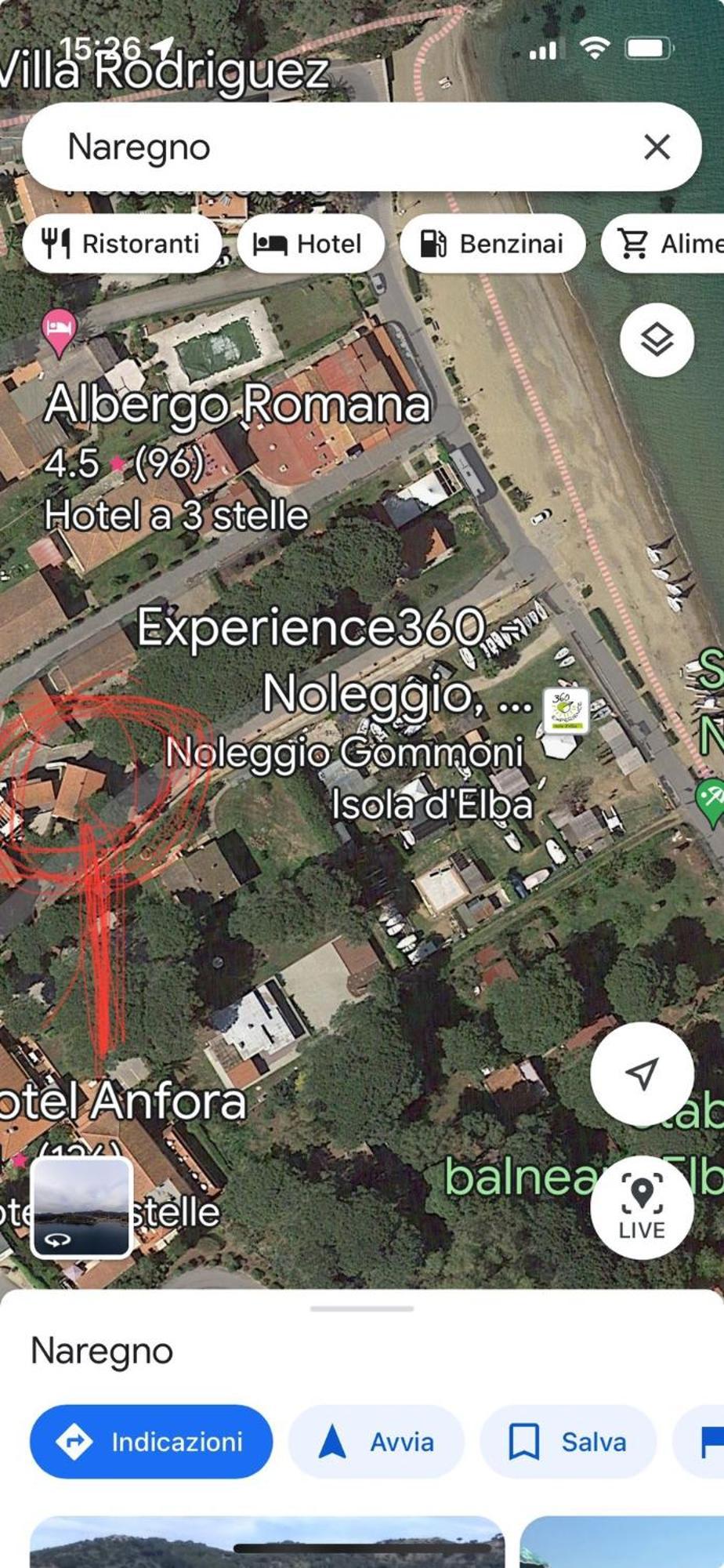Open the map layers button
This screenshot has width=724, height=1568.
(x=657, y=339)
